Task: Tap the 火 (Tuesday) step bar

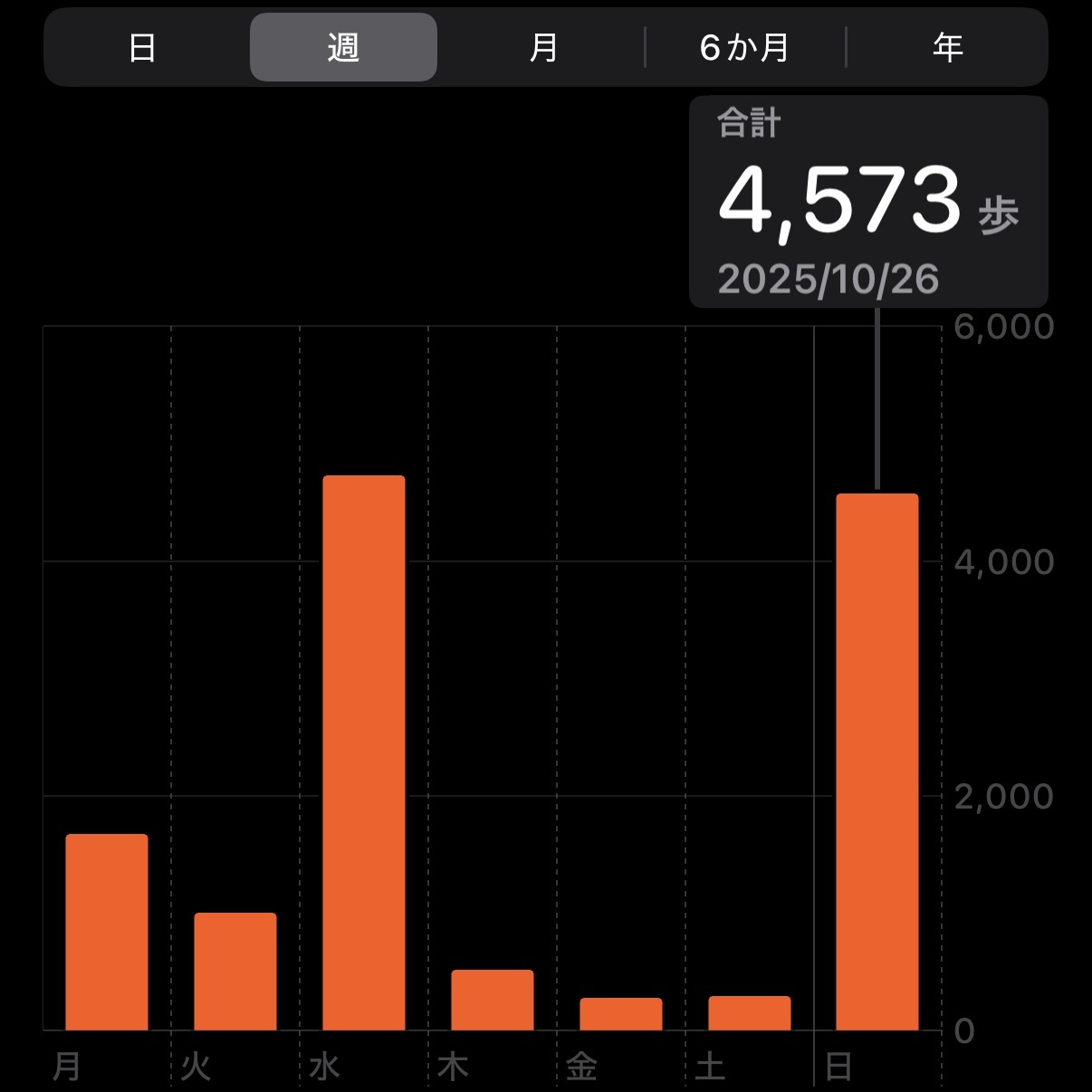Action: point(235,971)
